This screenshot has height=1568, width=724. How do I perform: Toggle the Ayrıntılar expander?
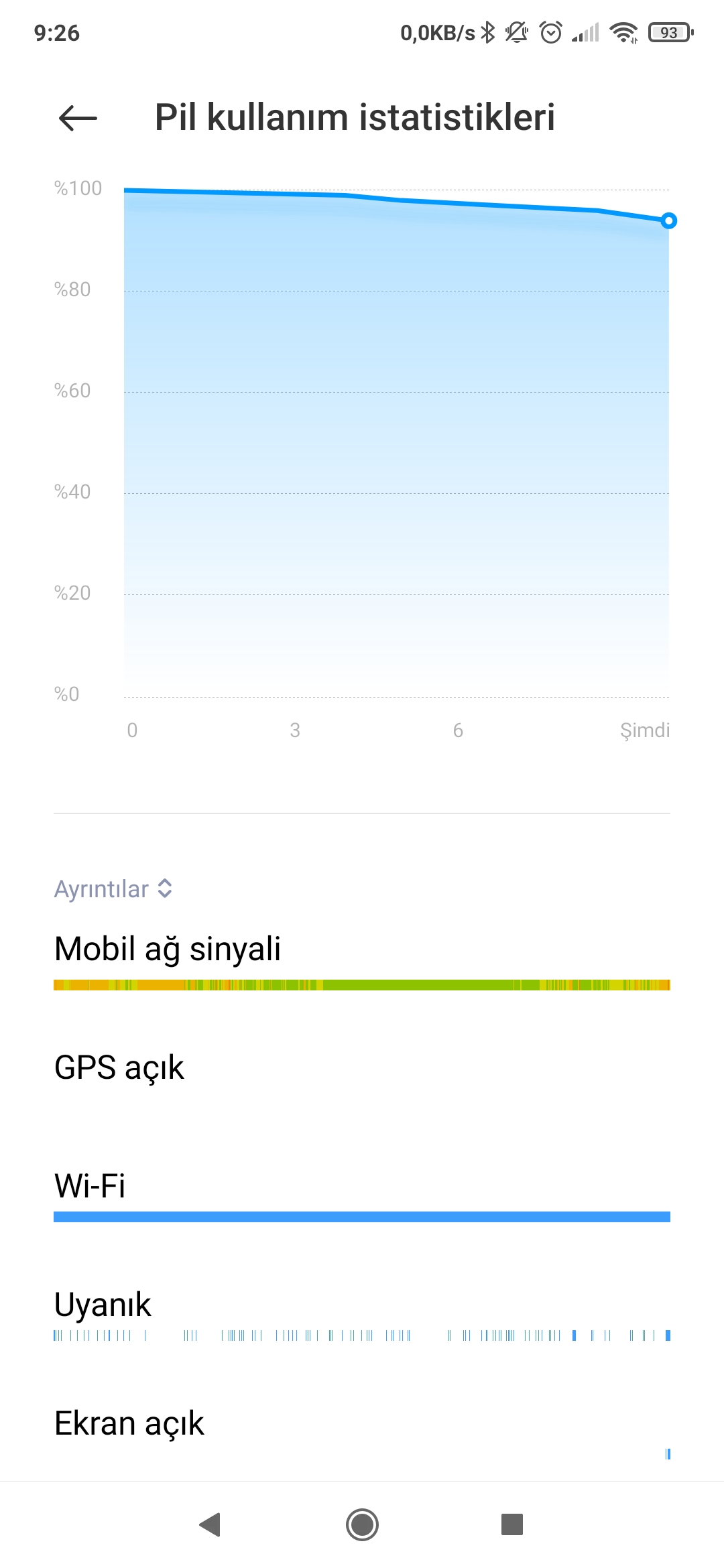coord(113,889)
